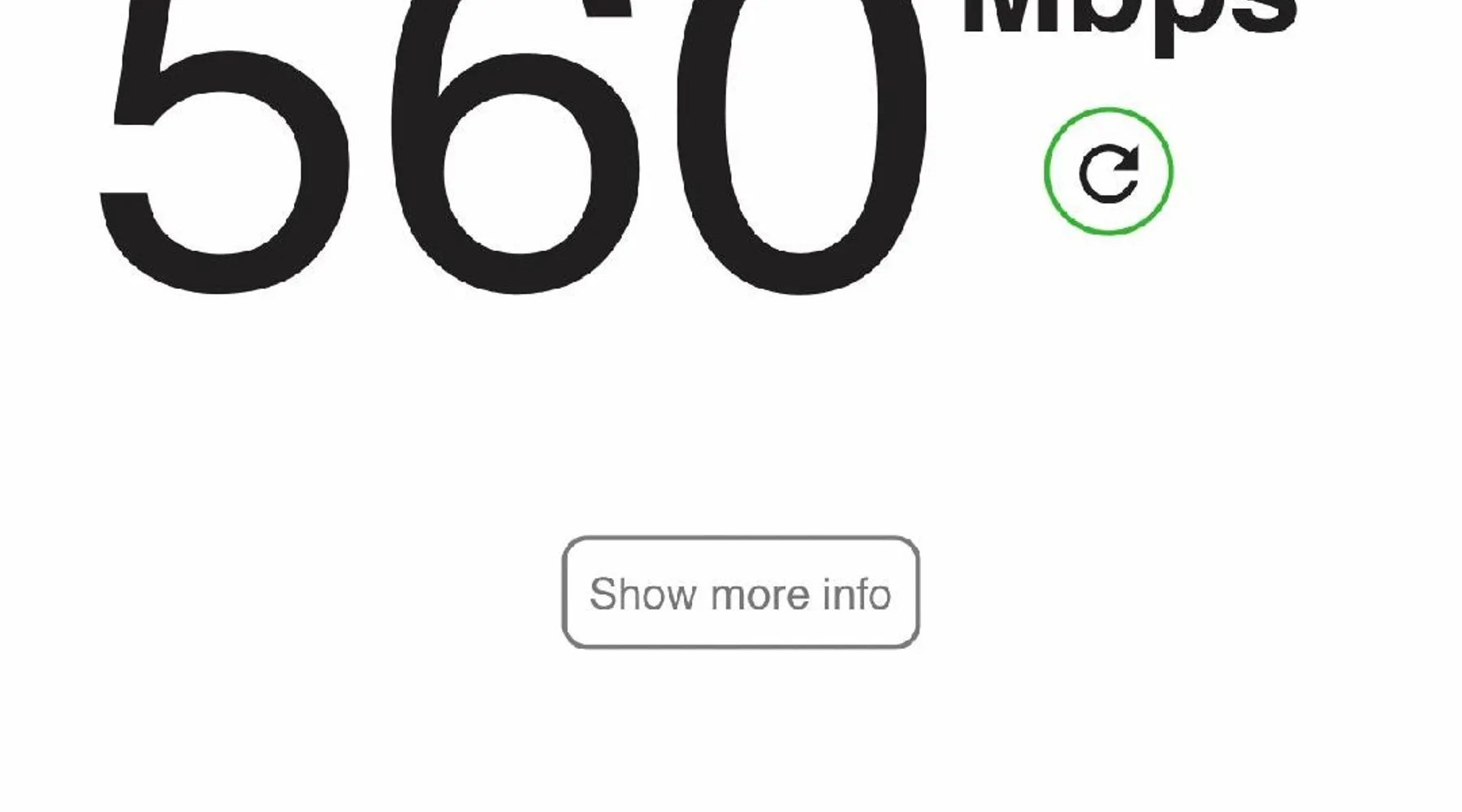Image resolution: width=1462 pixels, height=812 pixels.
Task: Rerun the speed test with the refresh icon
Action: point(1108,171)
